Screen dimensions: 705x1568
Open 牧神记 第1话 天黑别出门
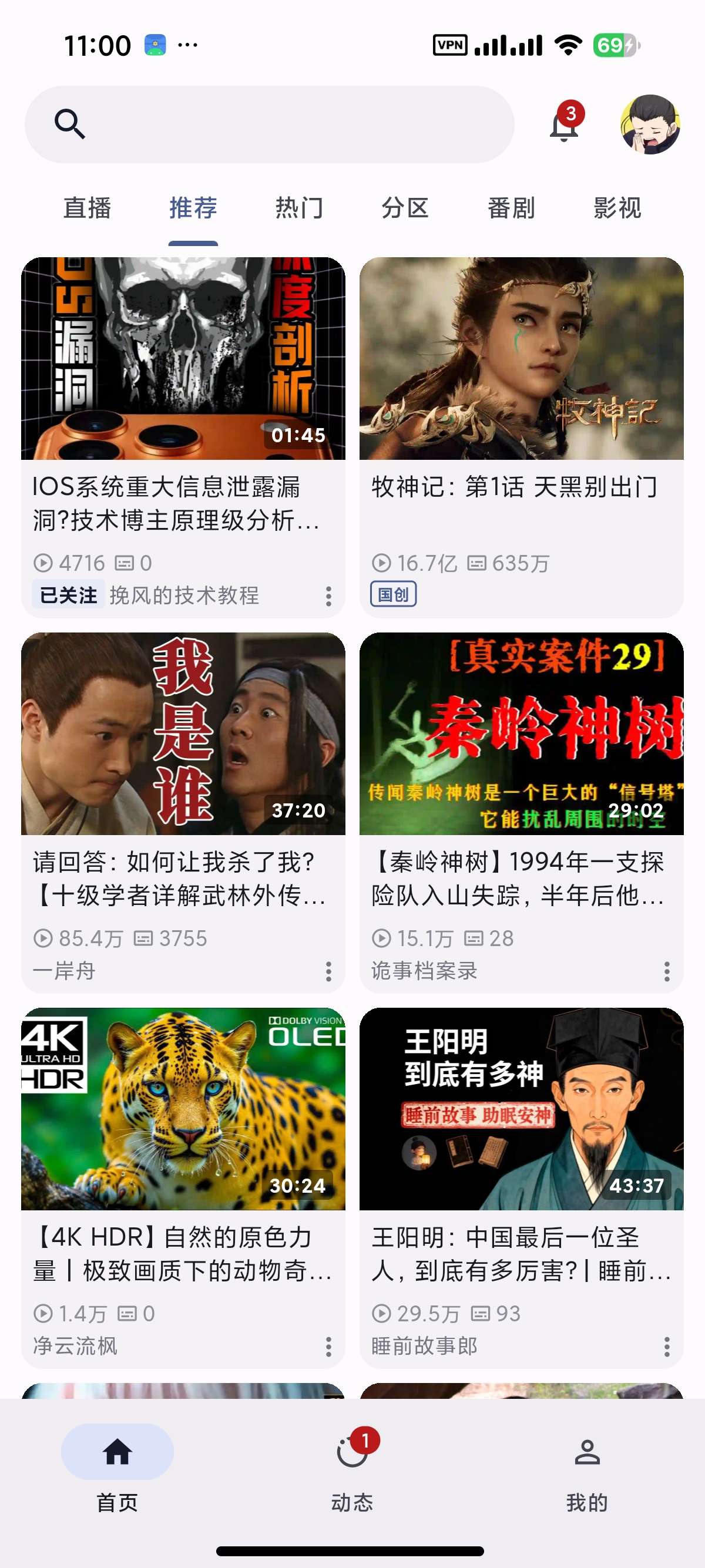click(521, 437)
